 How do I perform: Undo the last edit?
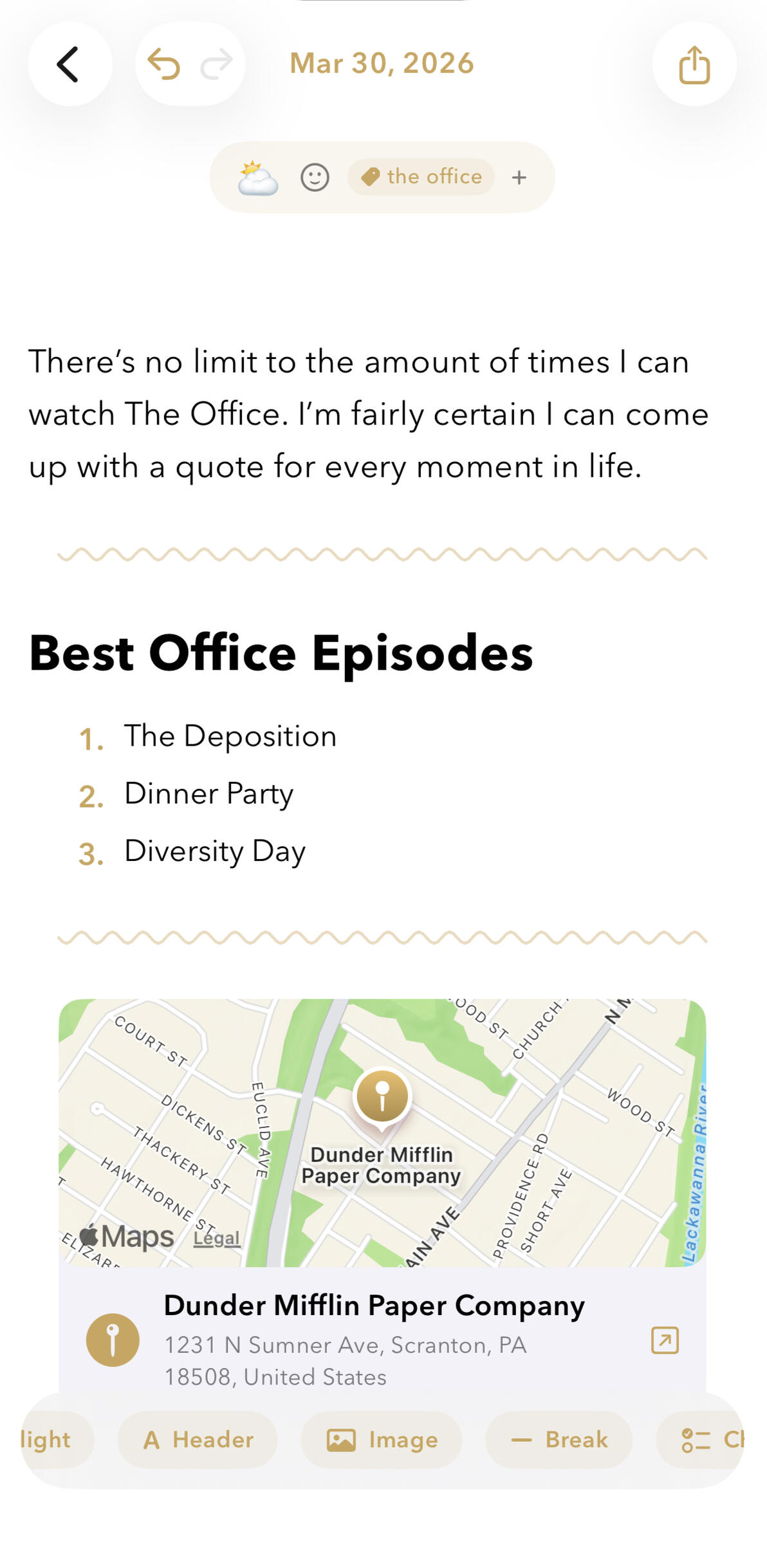click(163, 64)
